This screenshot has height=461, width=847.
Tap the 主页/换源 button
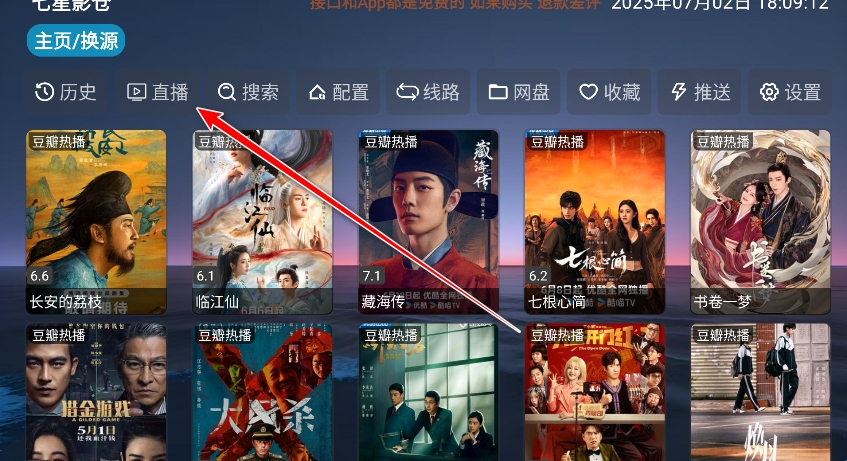pyautogui.click(x=76, y=42)
